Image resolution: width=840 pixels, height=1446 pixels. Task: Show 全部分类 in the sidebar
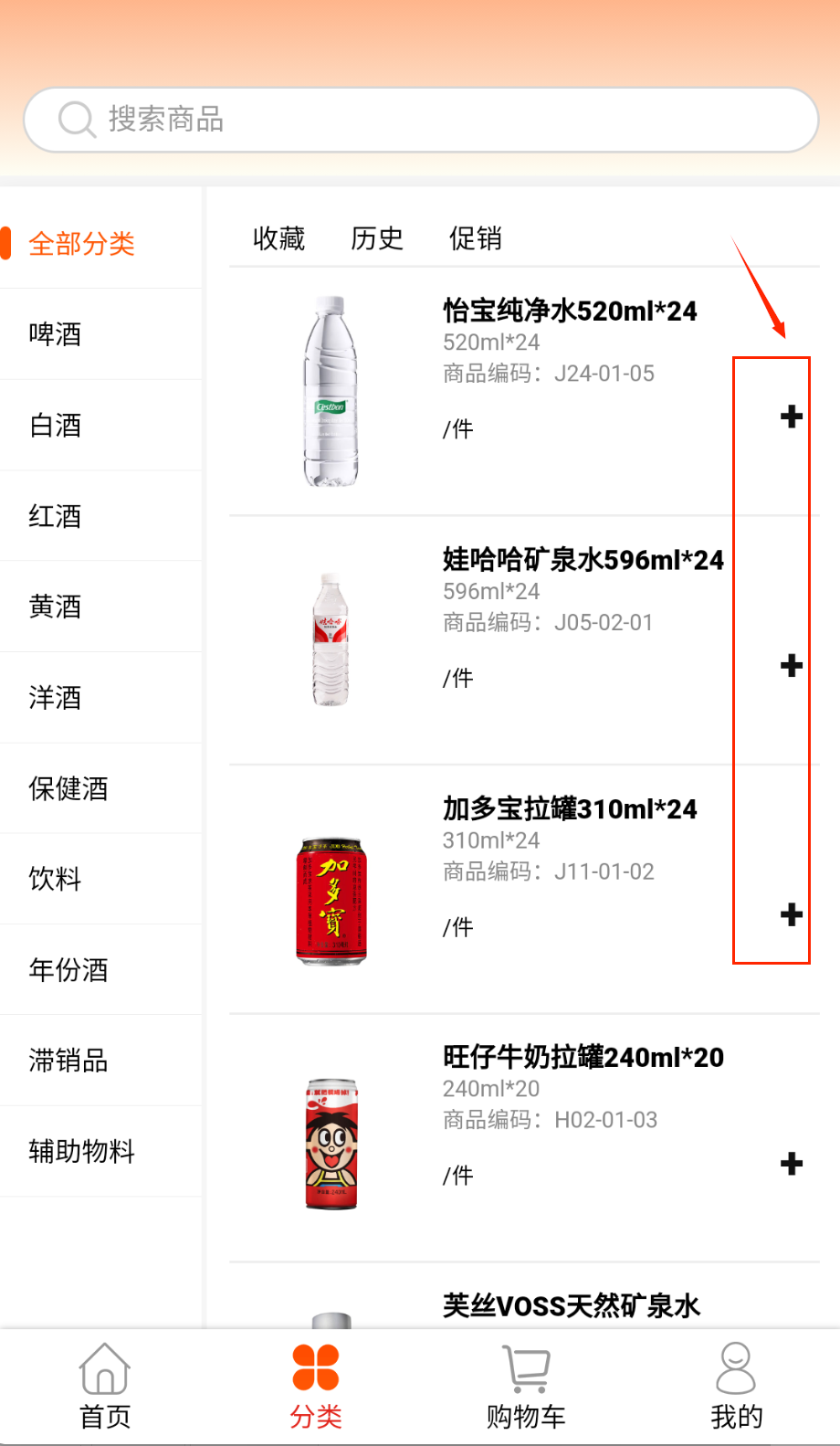tap(82, 244)
